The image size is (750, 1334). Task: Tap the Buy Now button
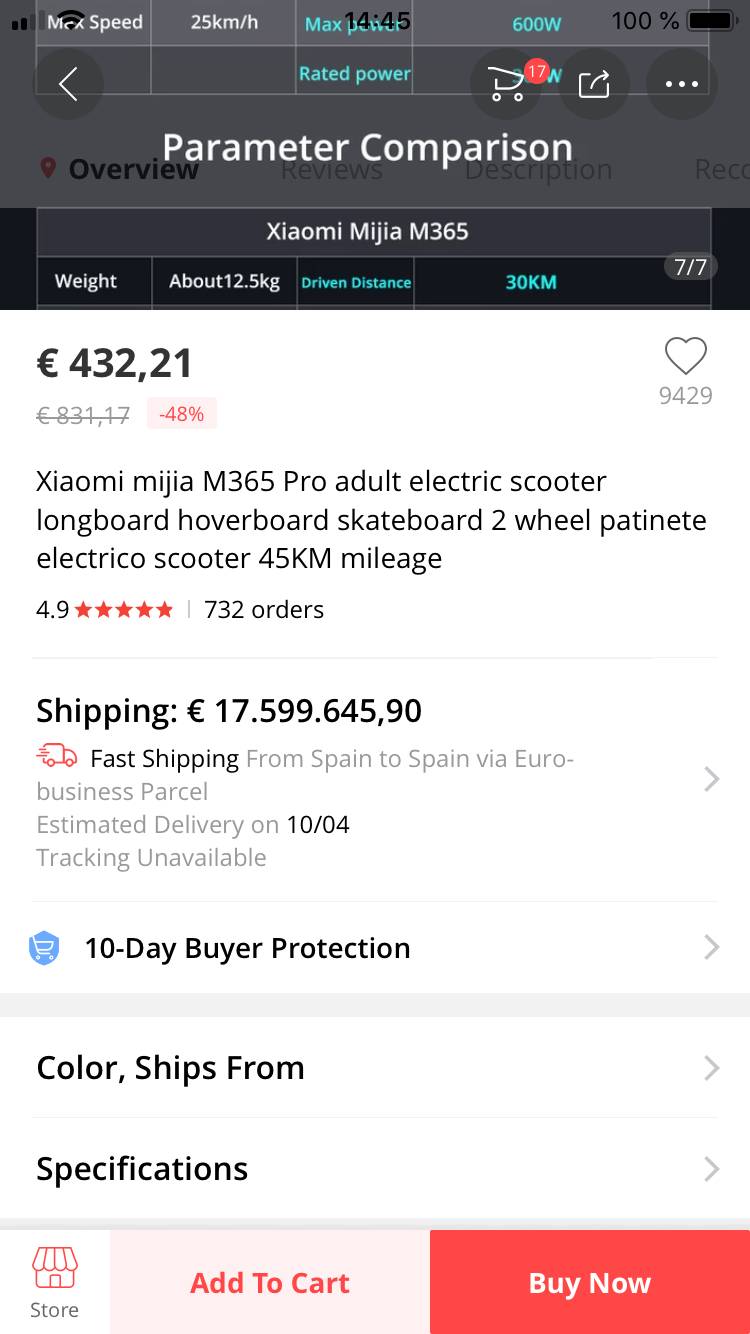click(589, 1282)
